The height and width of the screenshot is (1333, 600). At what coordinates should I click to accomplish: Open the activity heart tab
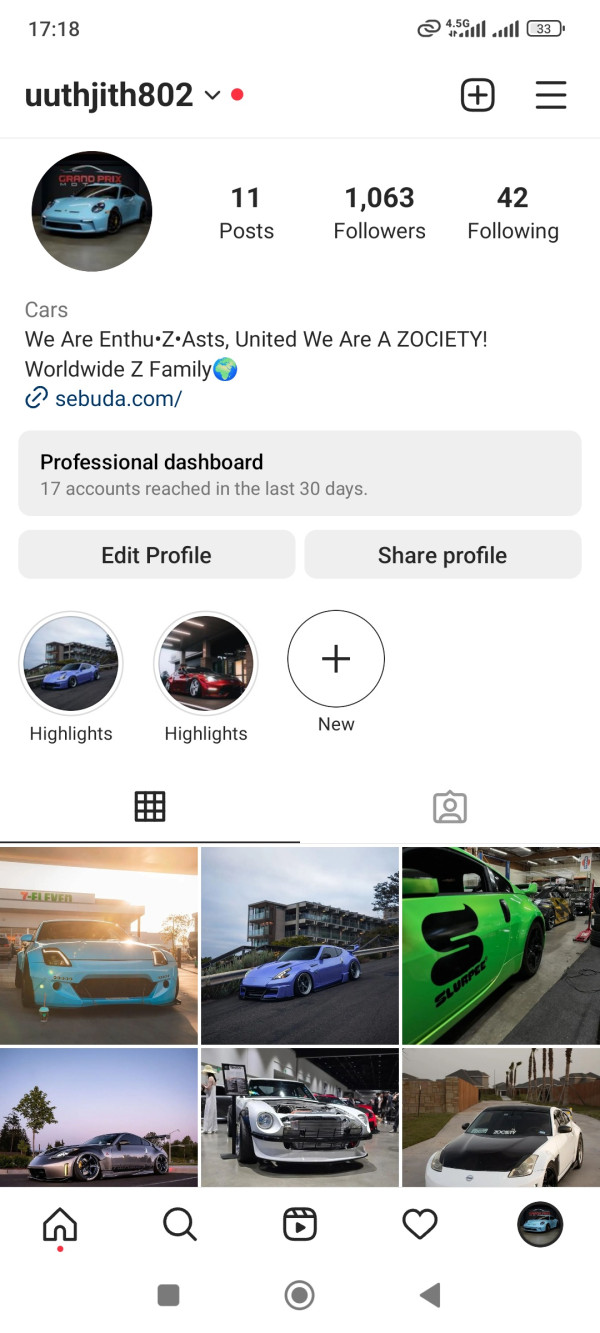(x=420, y=1223)
